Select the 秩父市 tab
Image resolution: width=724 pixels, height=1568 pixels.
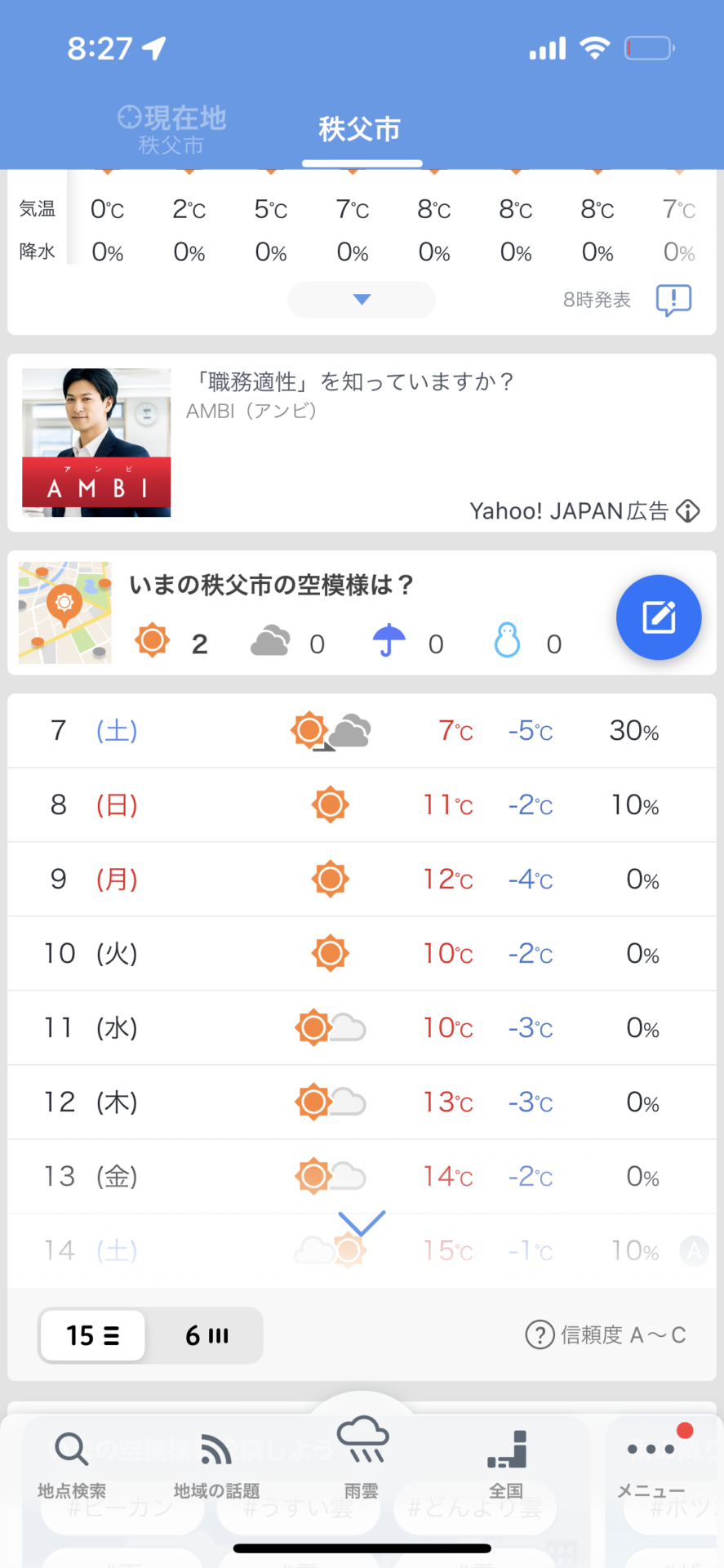(x=361, y=129)
